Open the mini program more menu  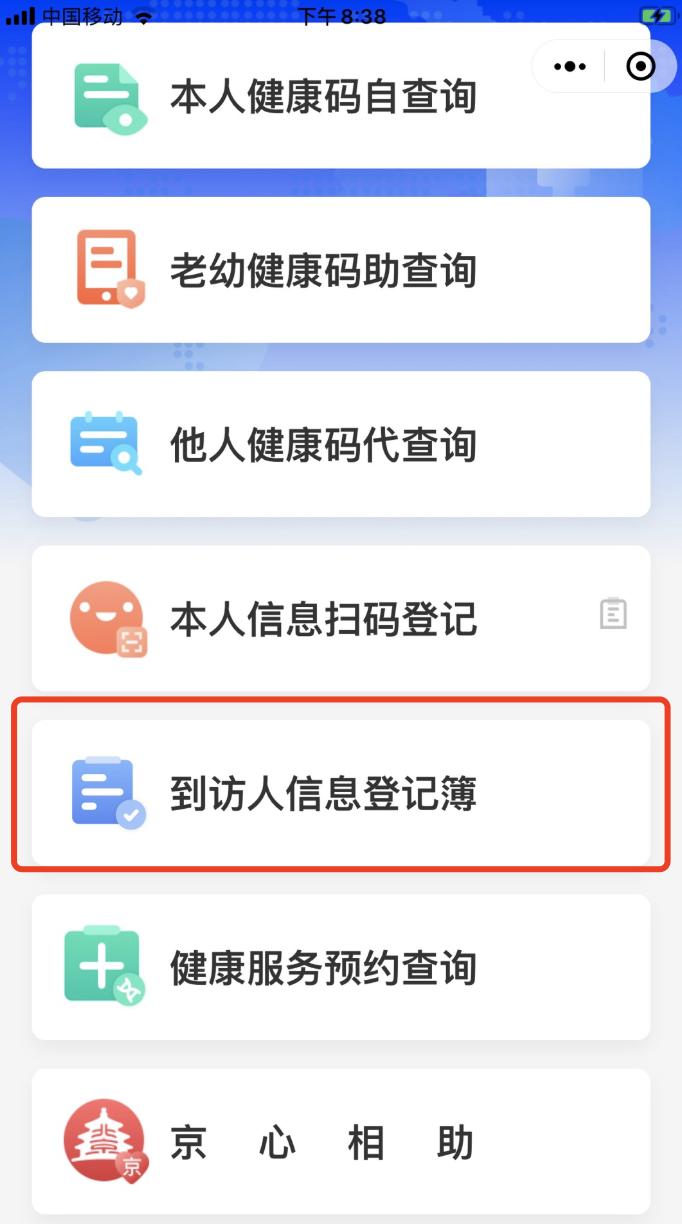tap(570, 67)
